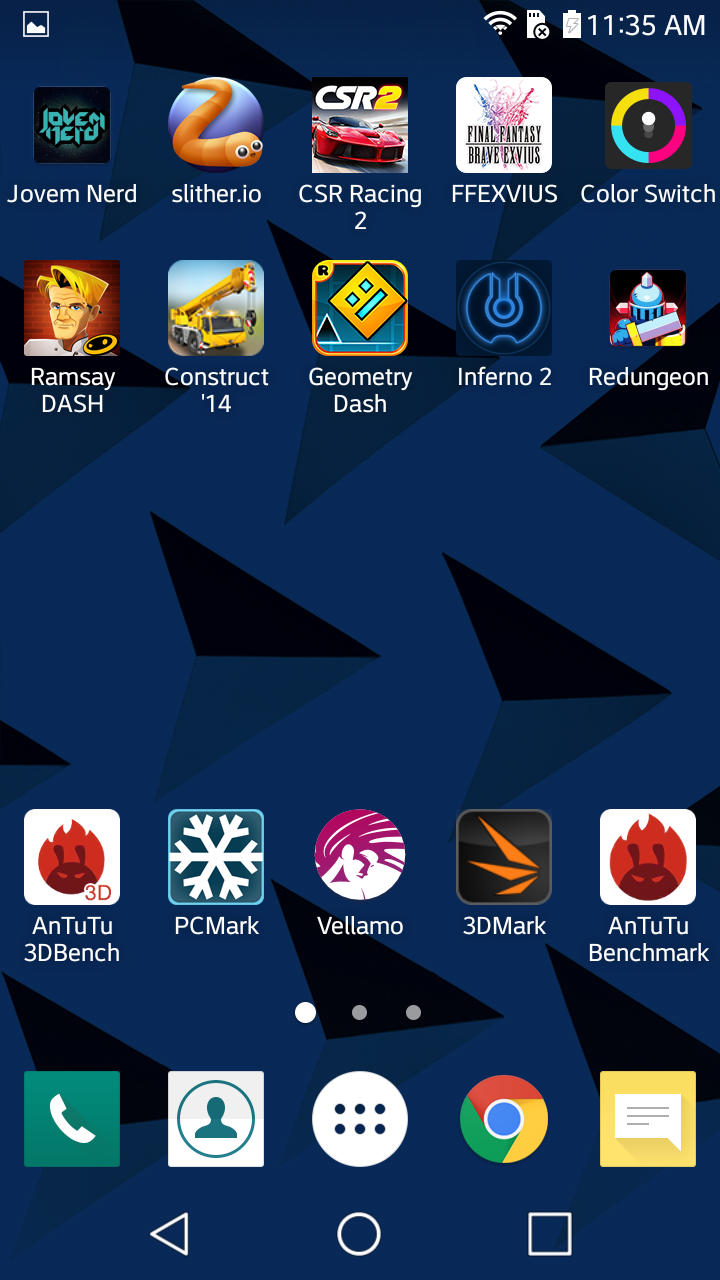
Task: Open the Jovem Nerd app
Action: pos(72,126)
